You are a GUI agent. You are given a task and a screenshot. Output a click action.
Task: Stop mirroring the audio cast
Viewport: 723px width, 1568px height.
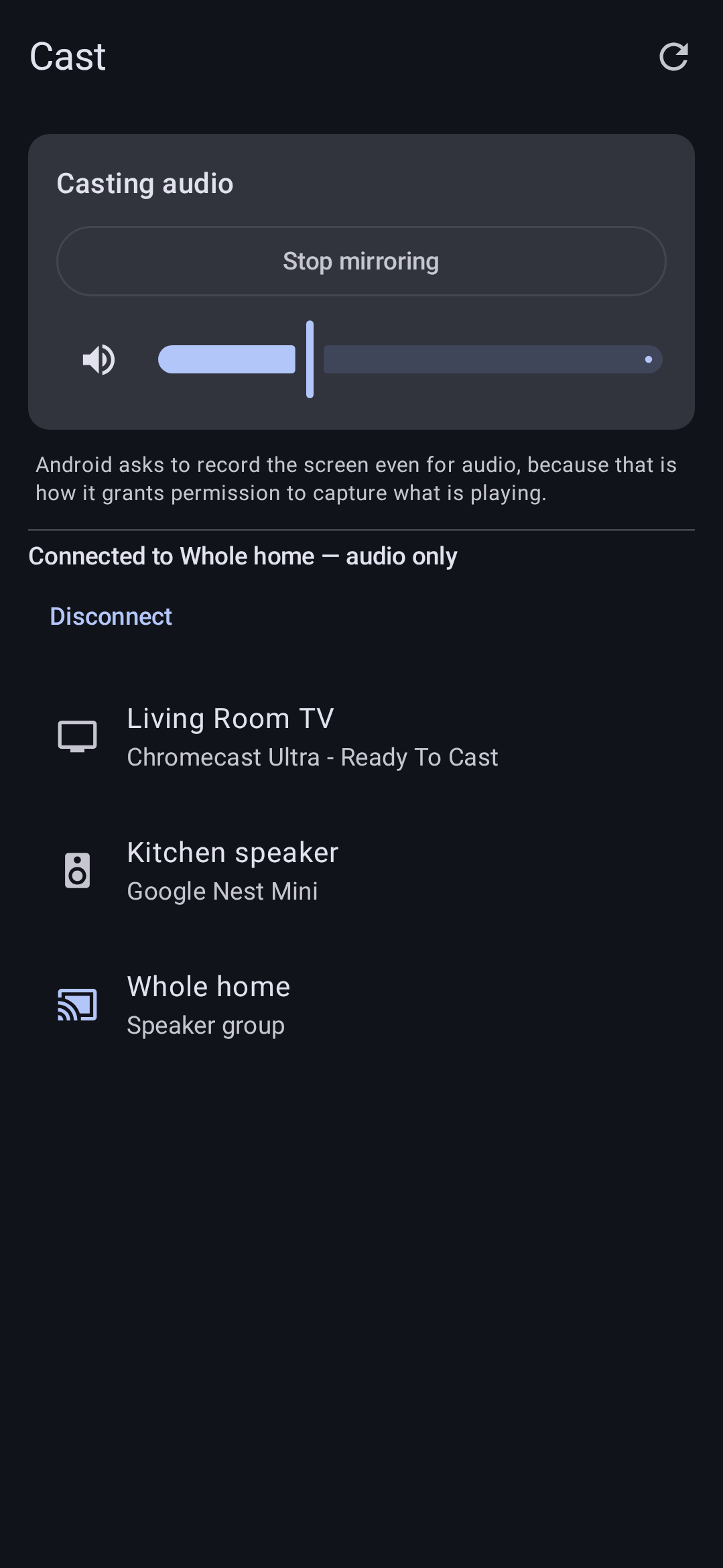point(361,261)
